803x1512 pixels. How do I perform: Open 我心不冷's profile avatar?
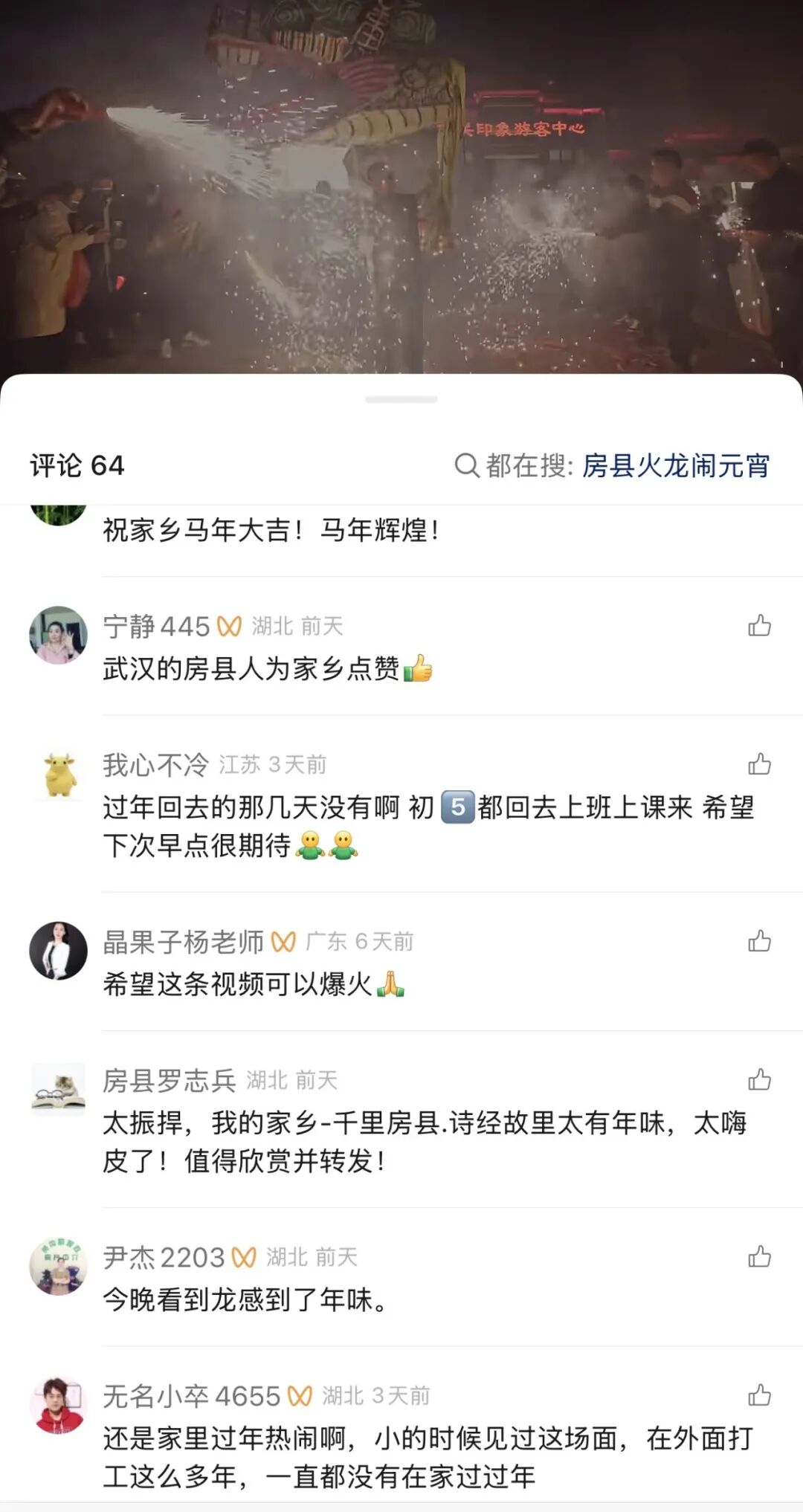tap(58, 773)
